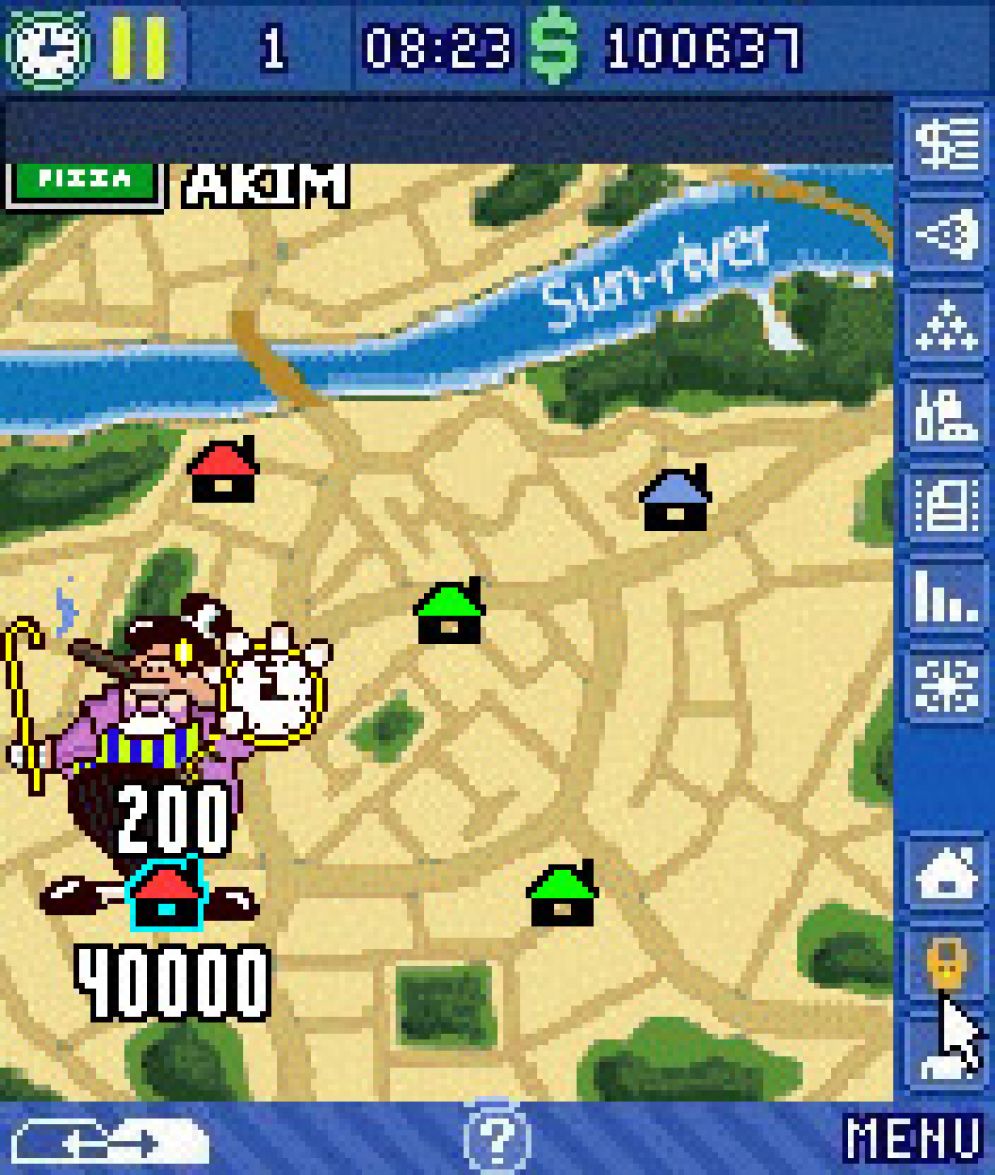Tap the clock speed icon

(x=47, y=47)
